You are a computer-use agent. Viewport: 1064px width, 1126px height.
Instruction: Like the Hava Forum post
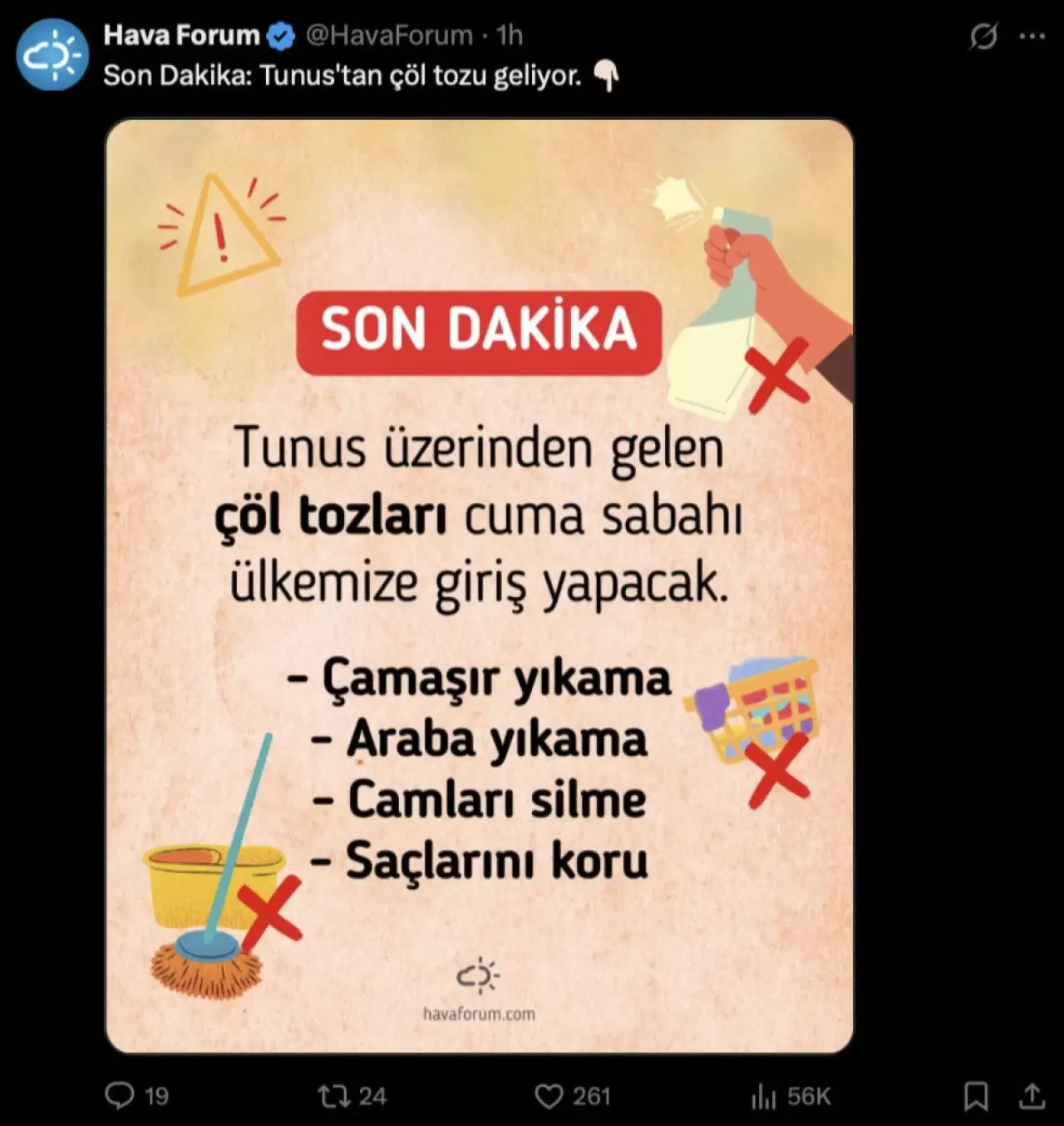tap(549, 1095)
